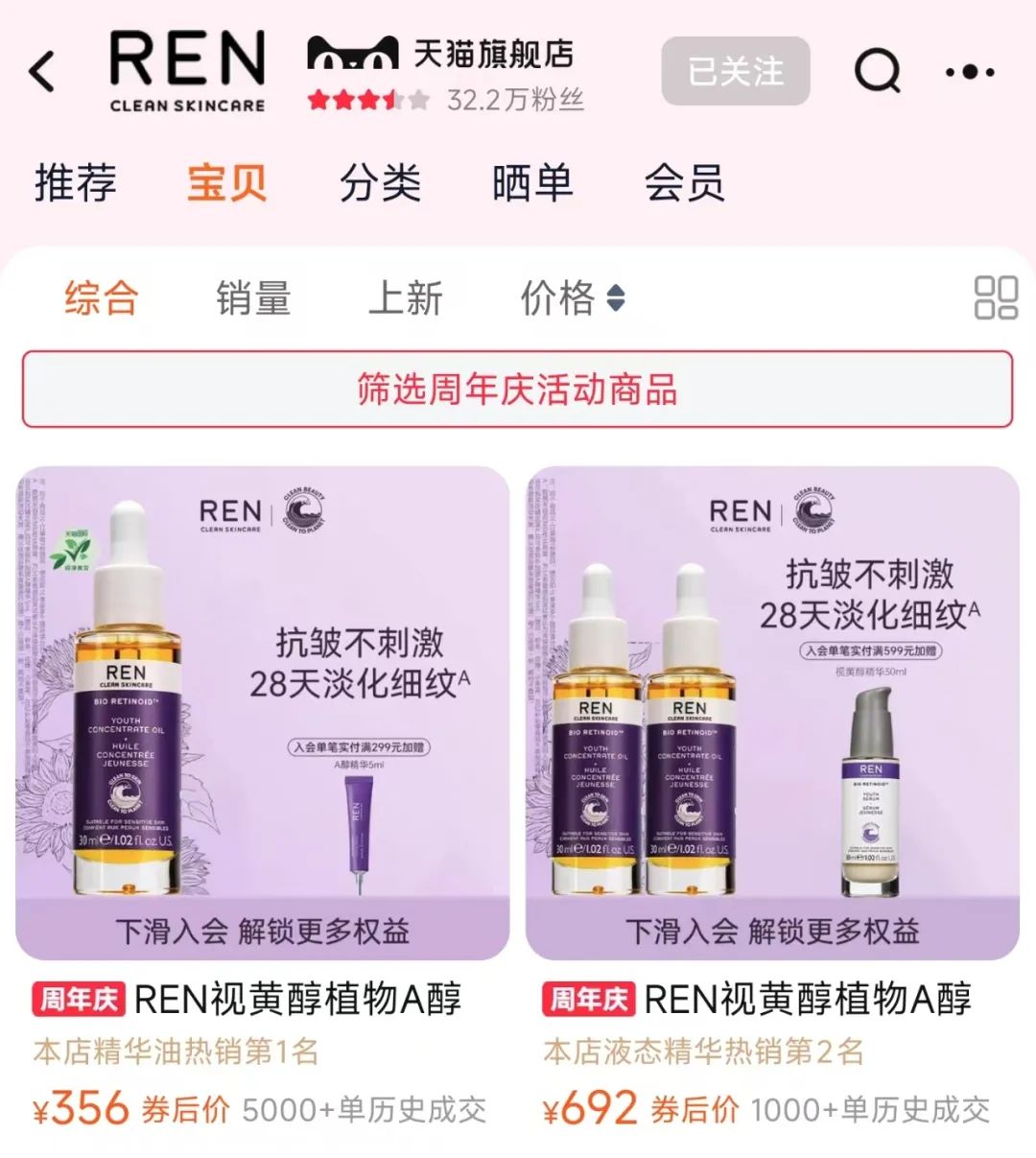Sort products by 综合
The height and width of the screenshot is (1158, 1036).
tap(102, 297)
